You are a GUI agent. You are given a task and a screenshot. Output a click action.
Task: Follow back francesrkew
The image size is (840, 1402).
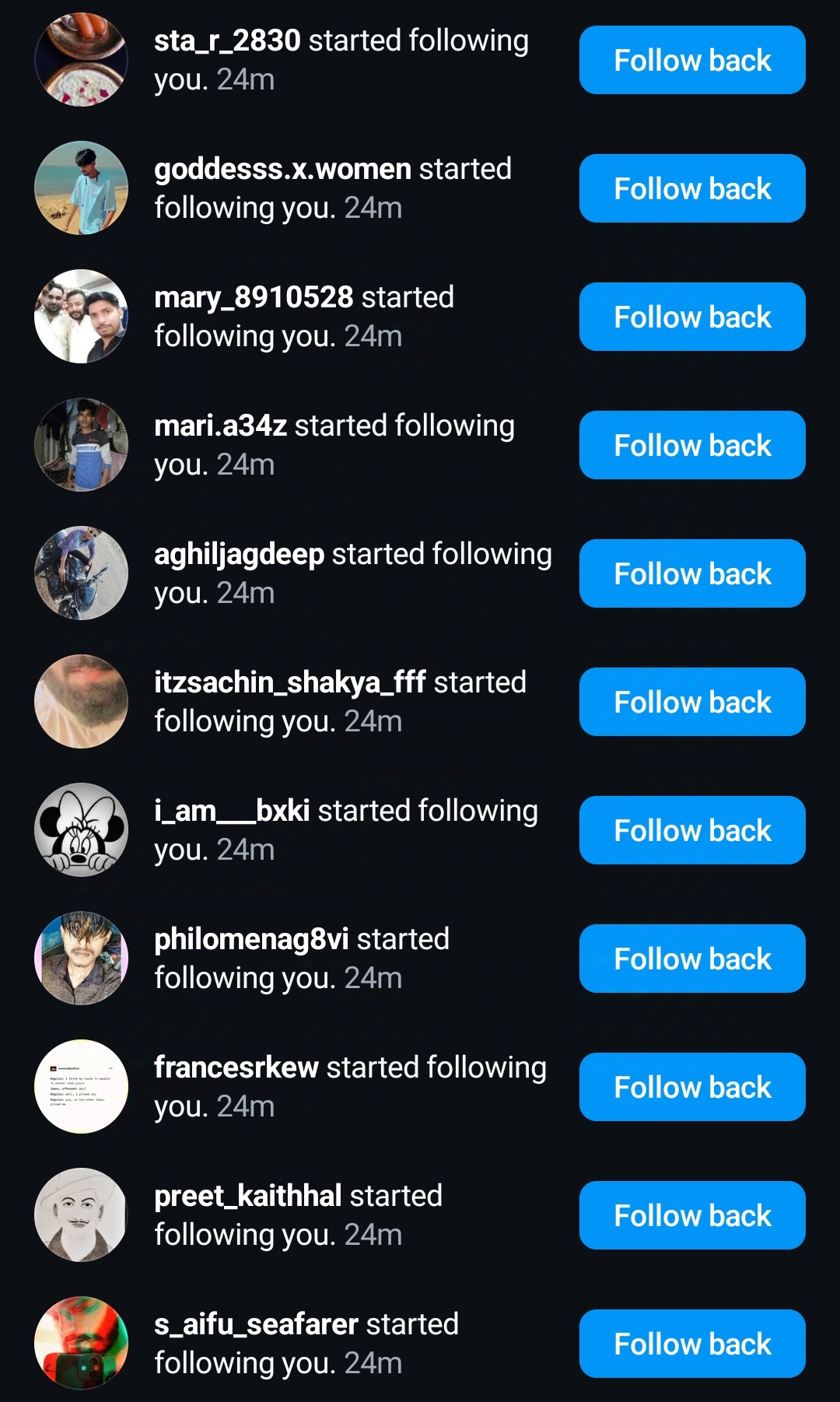tap(692, 1087)
